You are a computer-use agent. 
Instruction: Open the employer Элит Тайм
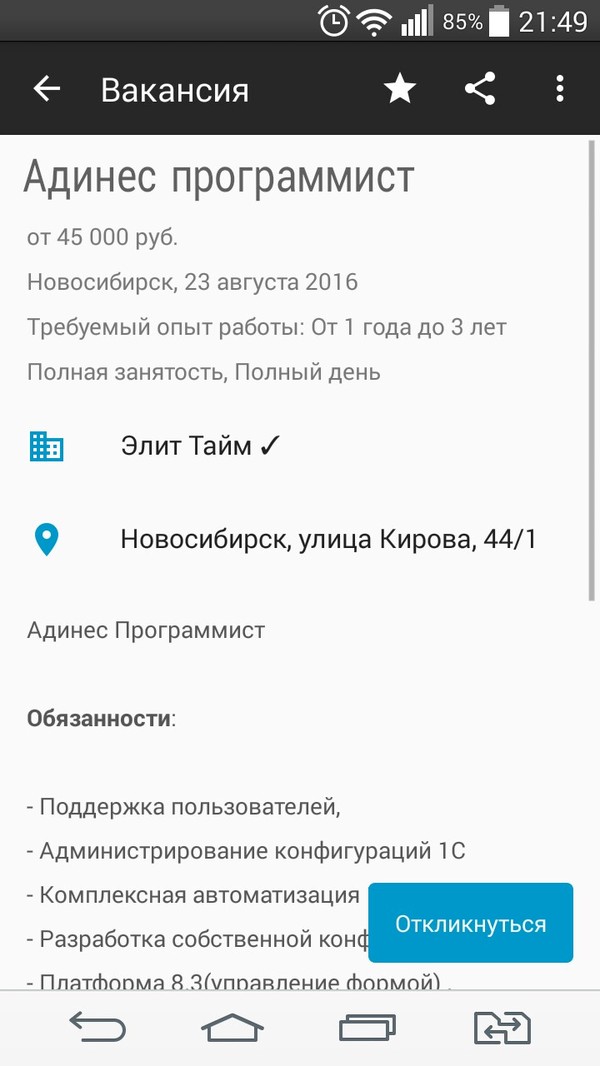click(200, 447)
